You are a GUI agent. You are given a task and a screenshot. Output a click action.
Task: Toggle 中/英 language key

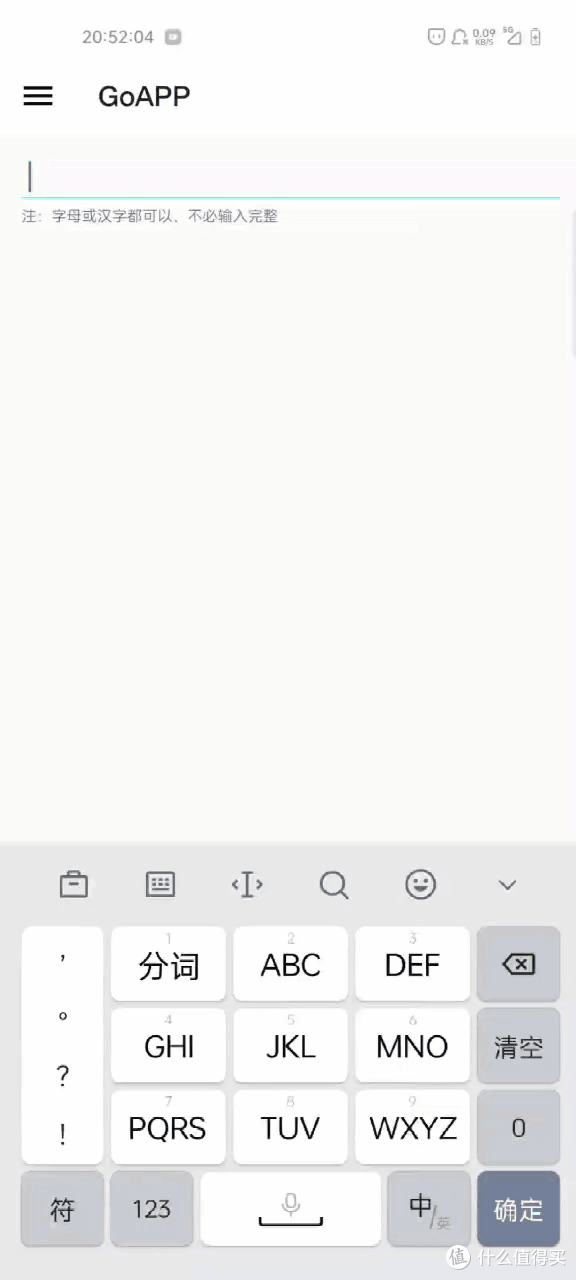pyautogui.click(x=429, y=1208)
